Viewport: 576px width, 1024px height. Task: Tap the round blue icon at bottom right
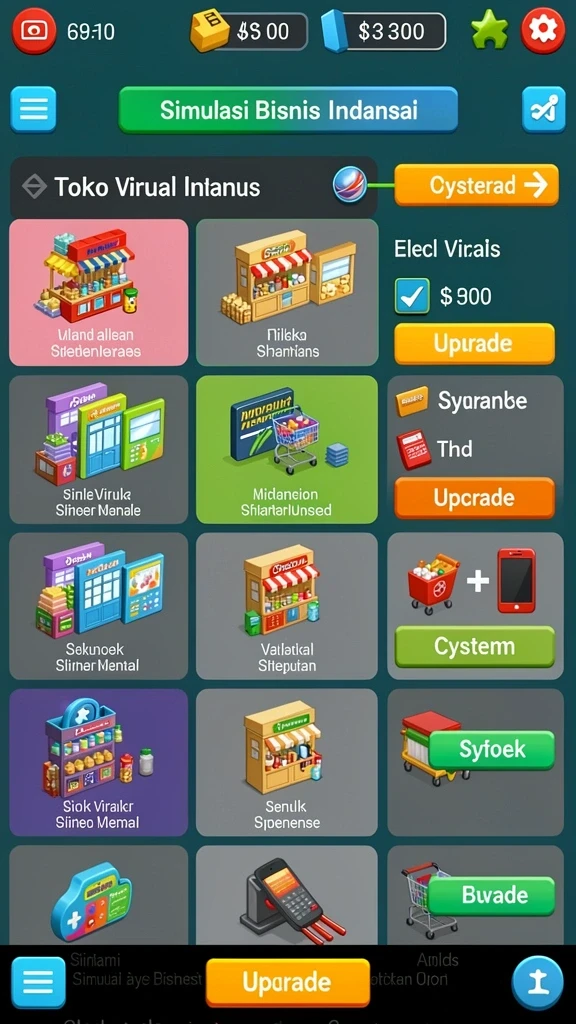[x=537, y=983]
